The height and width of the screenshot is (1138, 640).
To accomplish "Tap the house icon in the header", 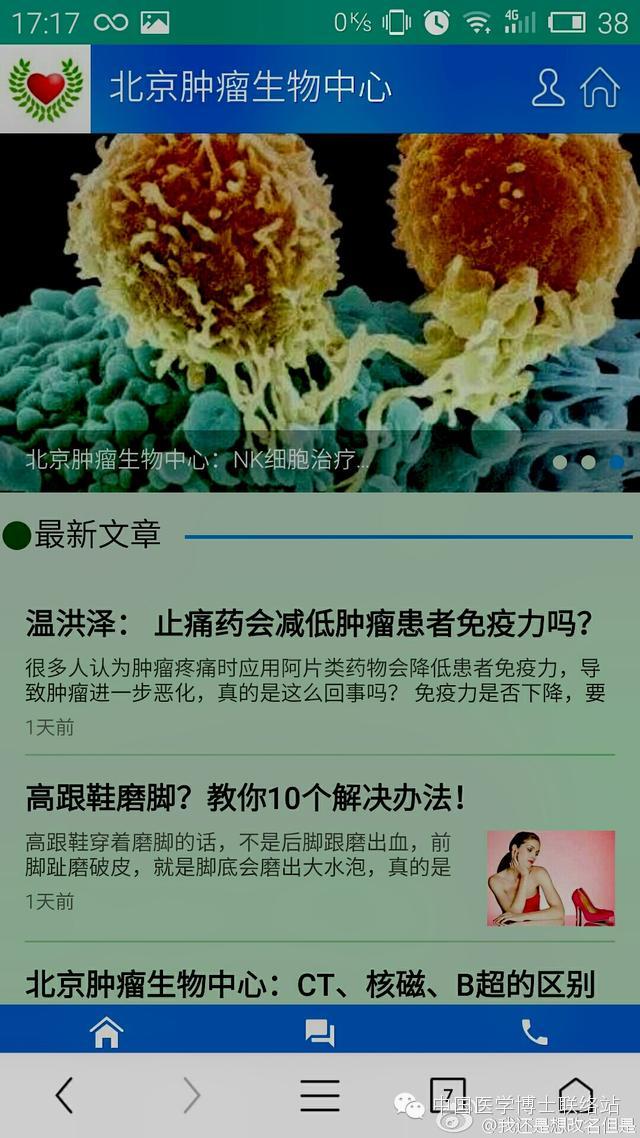I will click(x=600, y=88).
